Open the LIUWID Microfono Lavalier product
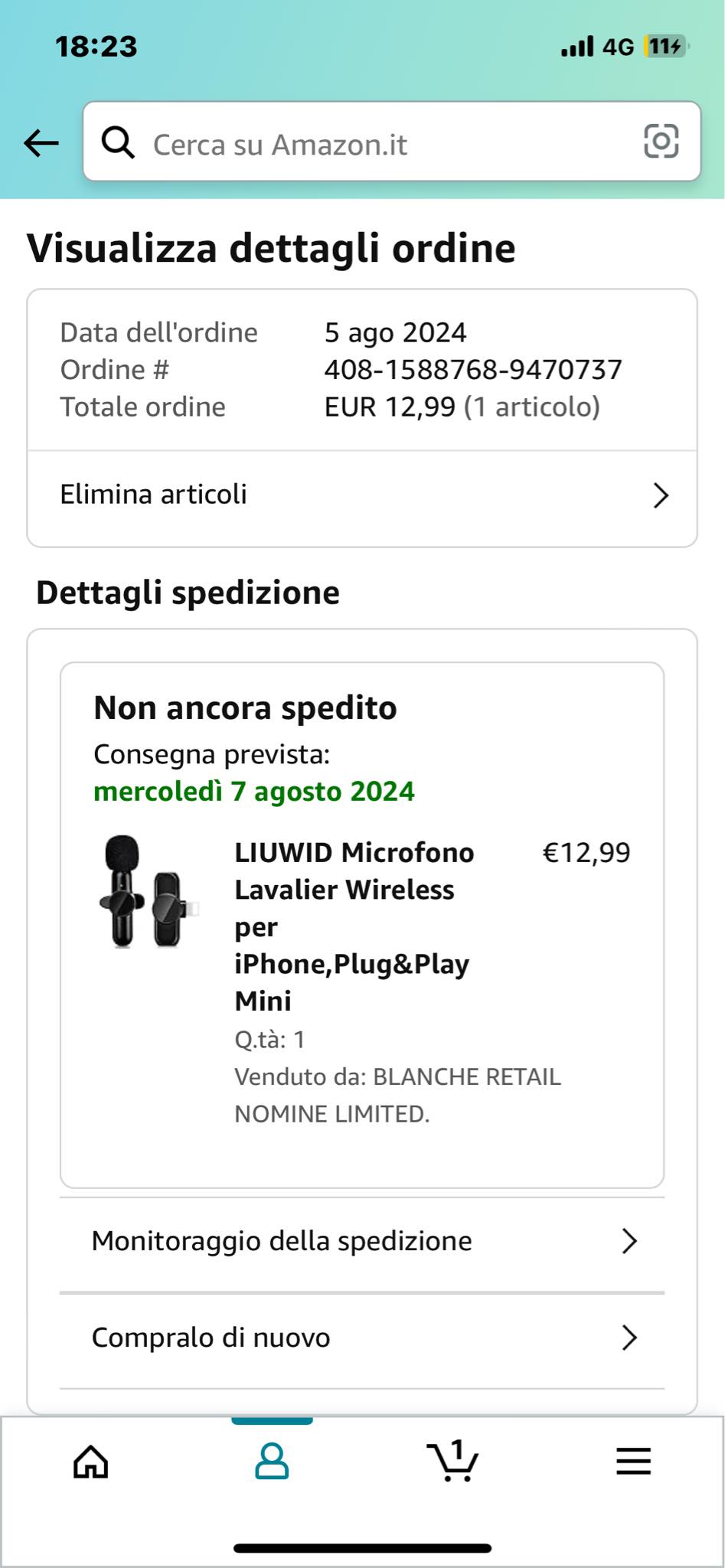The width and height of the screenshot is (725, 1568). 354,926
